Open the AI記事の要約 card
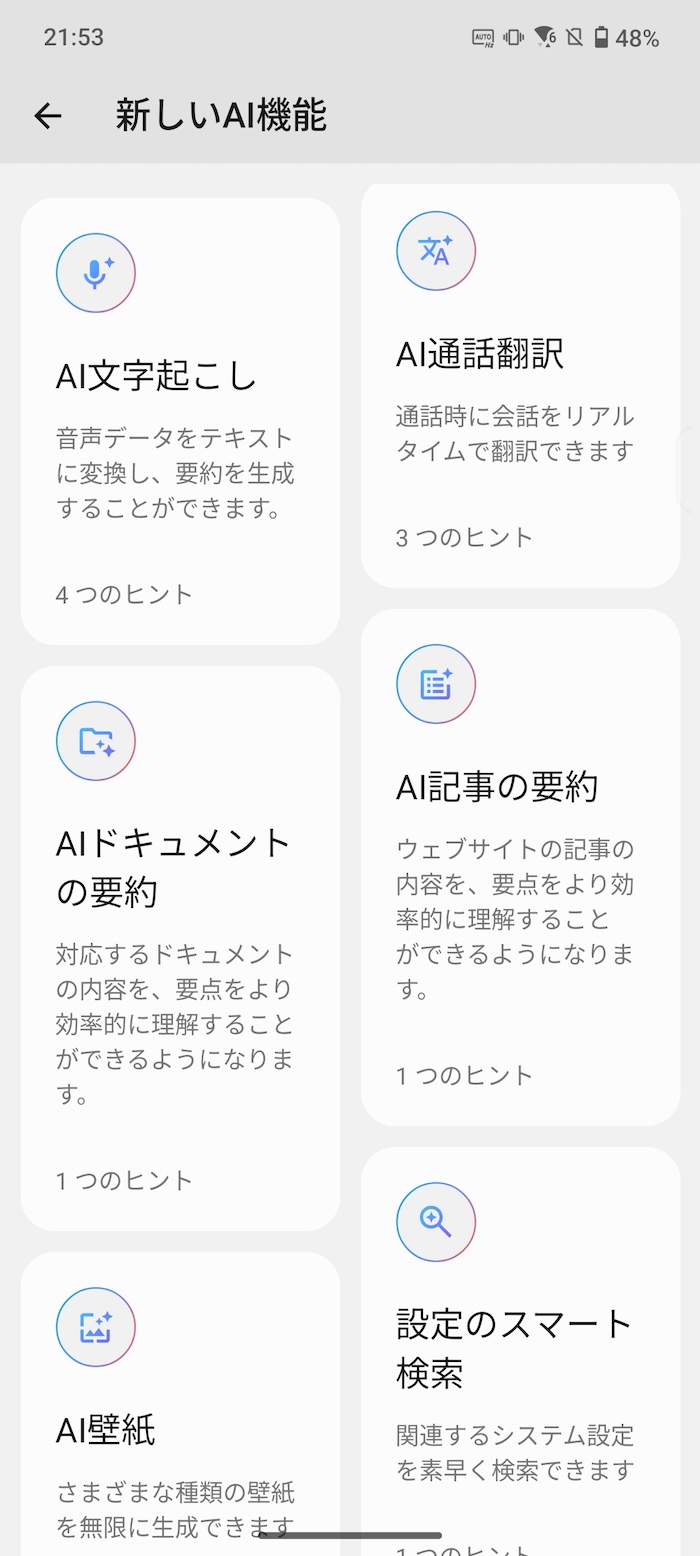Screen dimensions: 700x1556 click(520, 868)
